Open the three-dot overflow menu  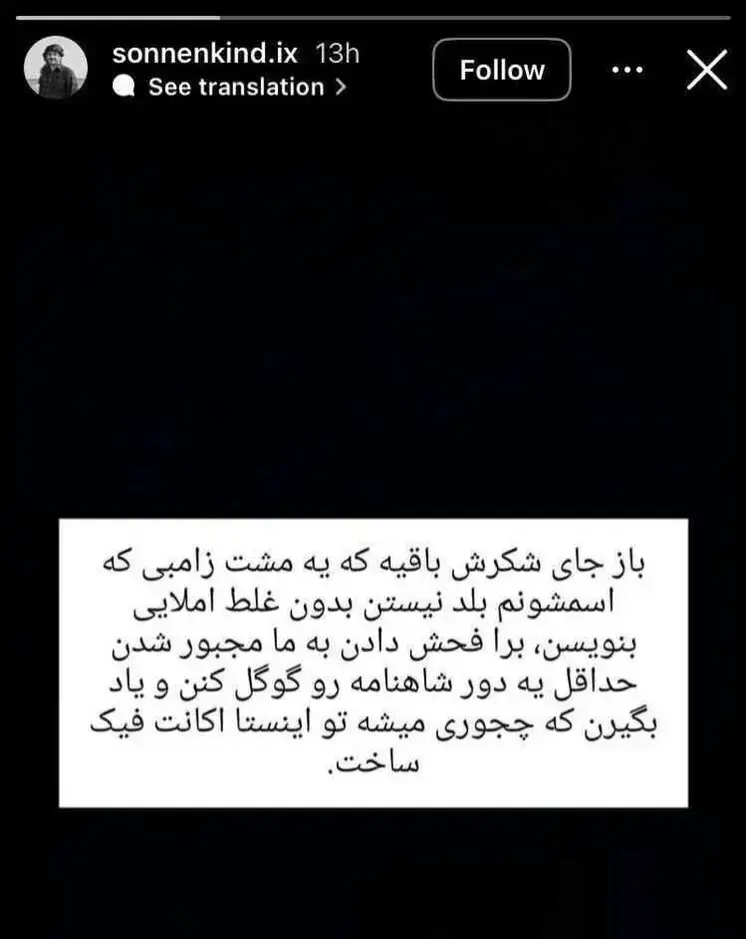coord(627,70)
